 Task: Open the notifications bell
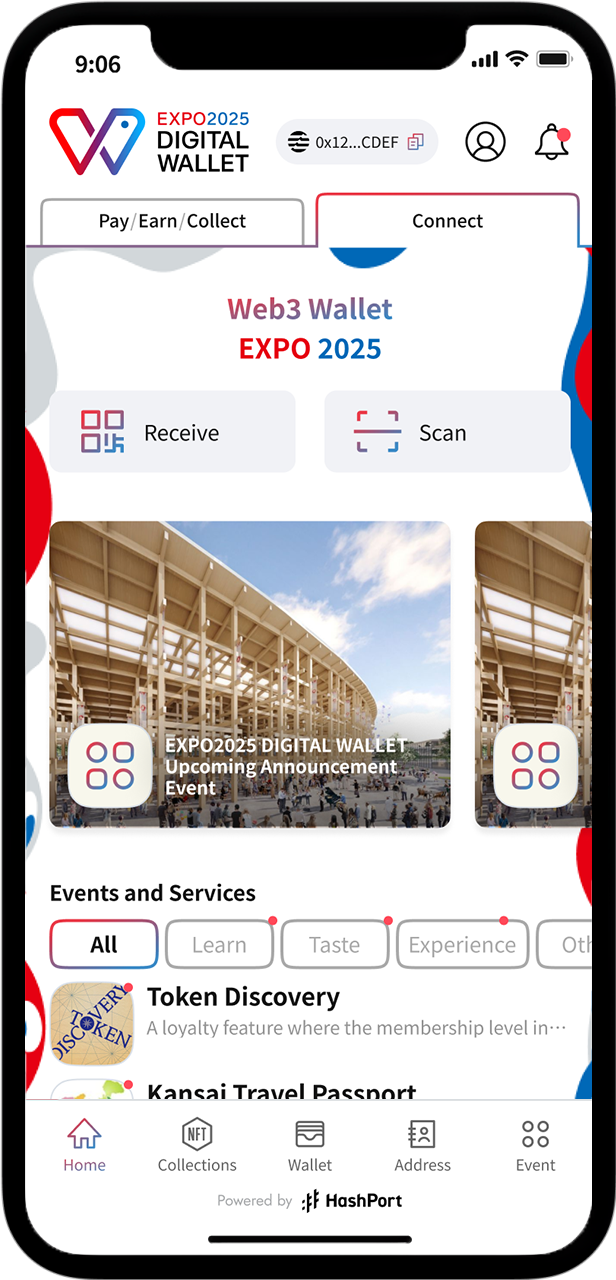coord(551,142)
